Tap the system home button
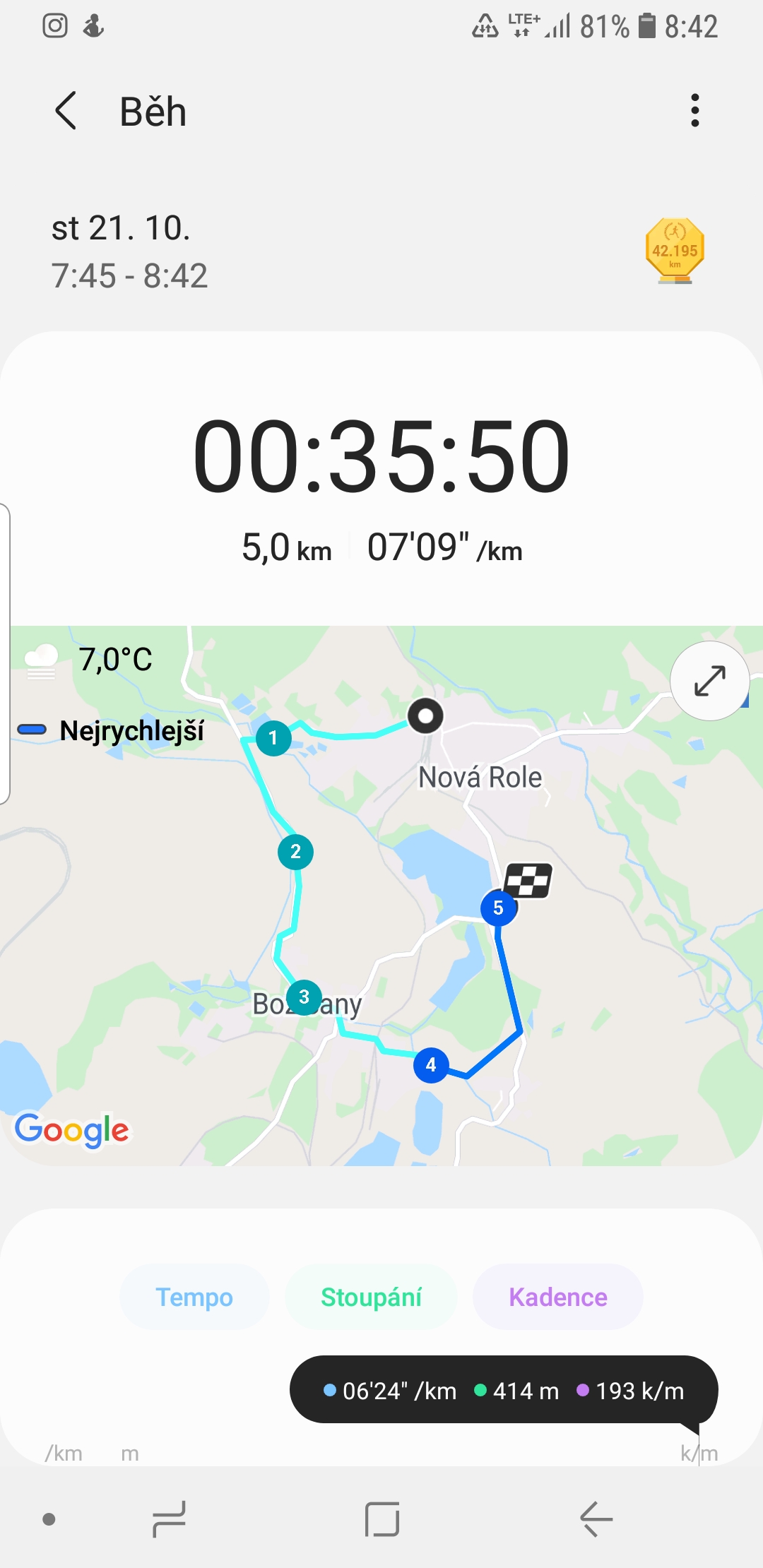 point(382,1519)
